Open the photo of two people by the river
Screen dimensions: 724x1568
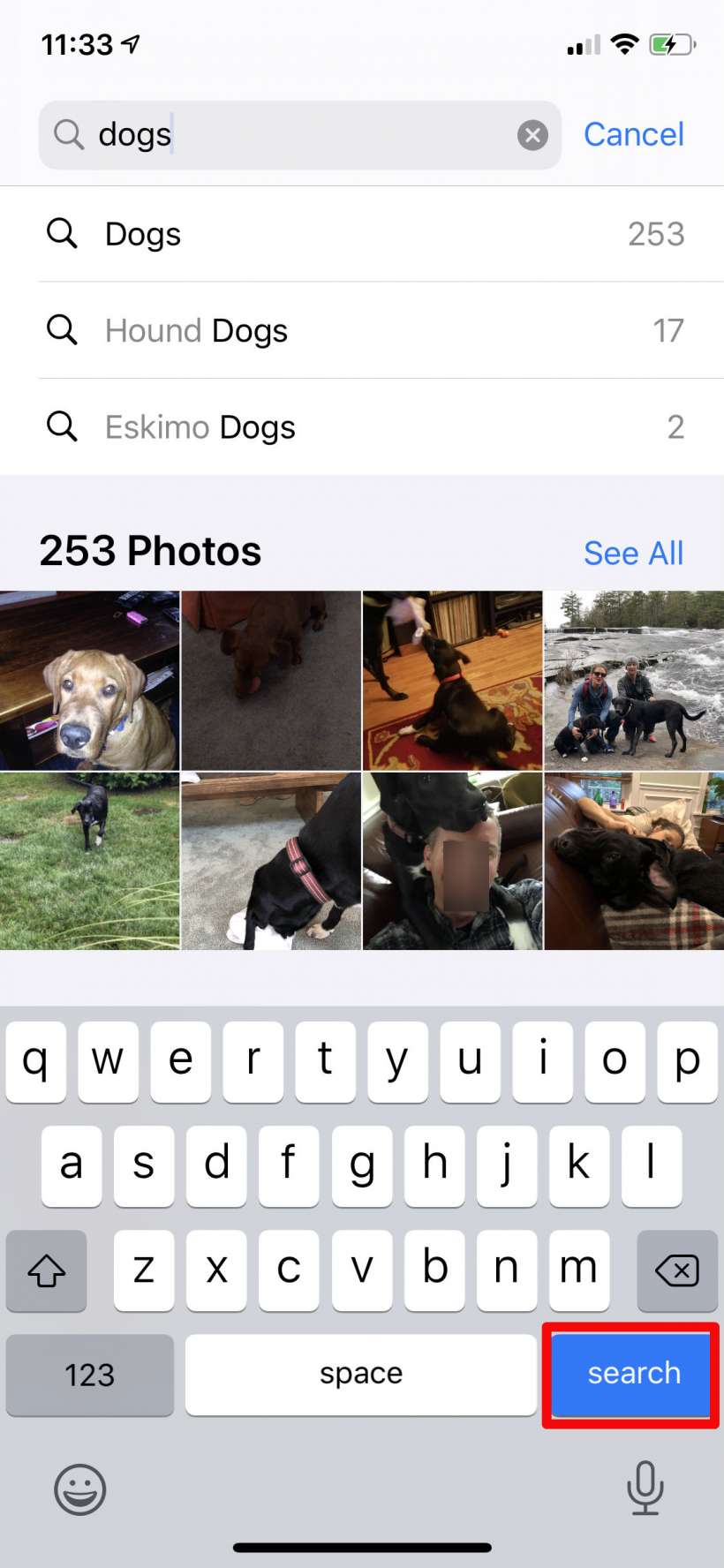coord(633,681)
